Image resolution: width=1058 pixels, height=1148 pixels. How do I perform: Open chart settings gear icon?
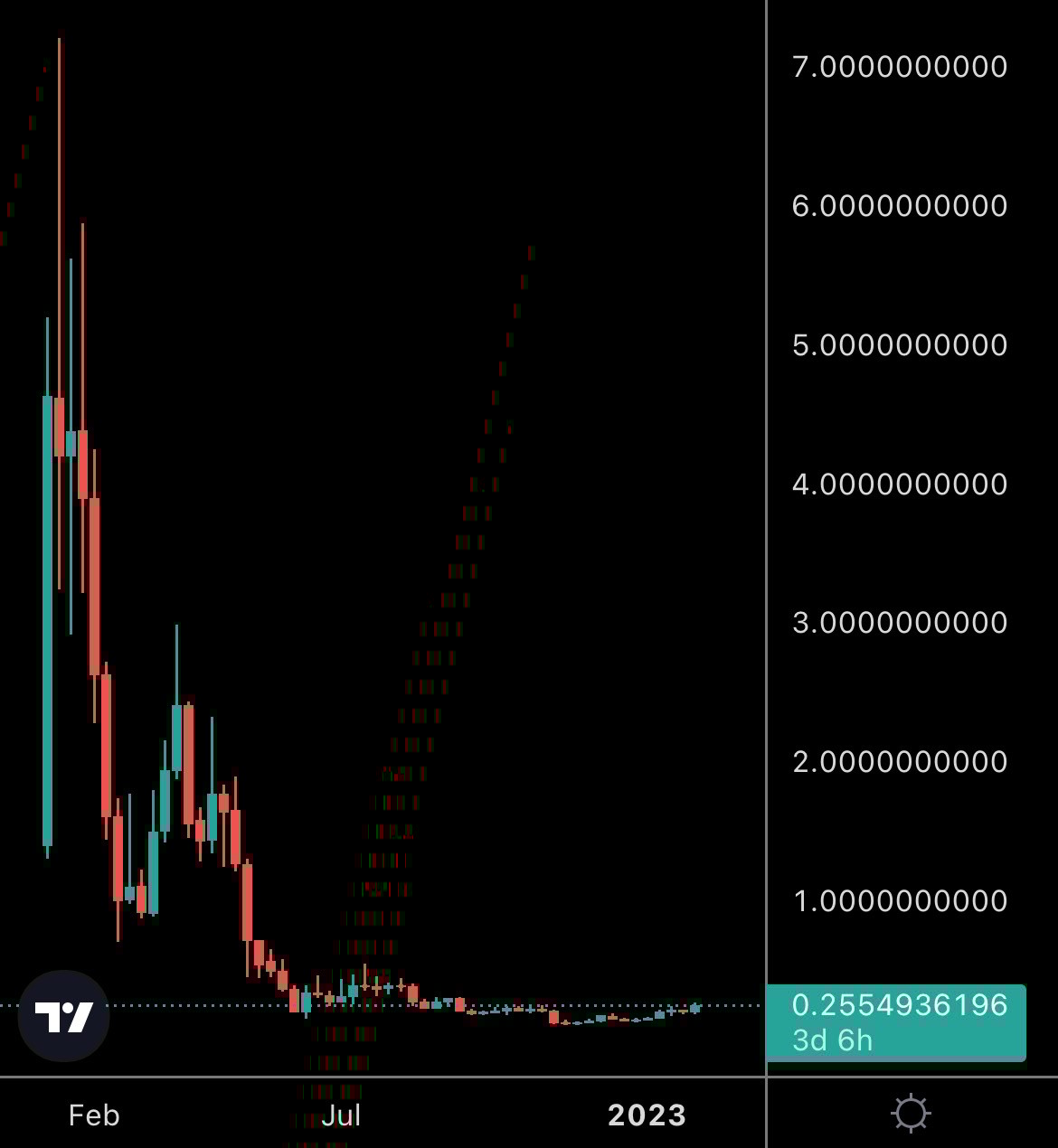(911, 1113)
